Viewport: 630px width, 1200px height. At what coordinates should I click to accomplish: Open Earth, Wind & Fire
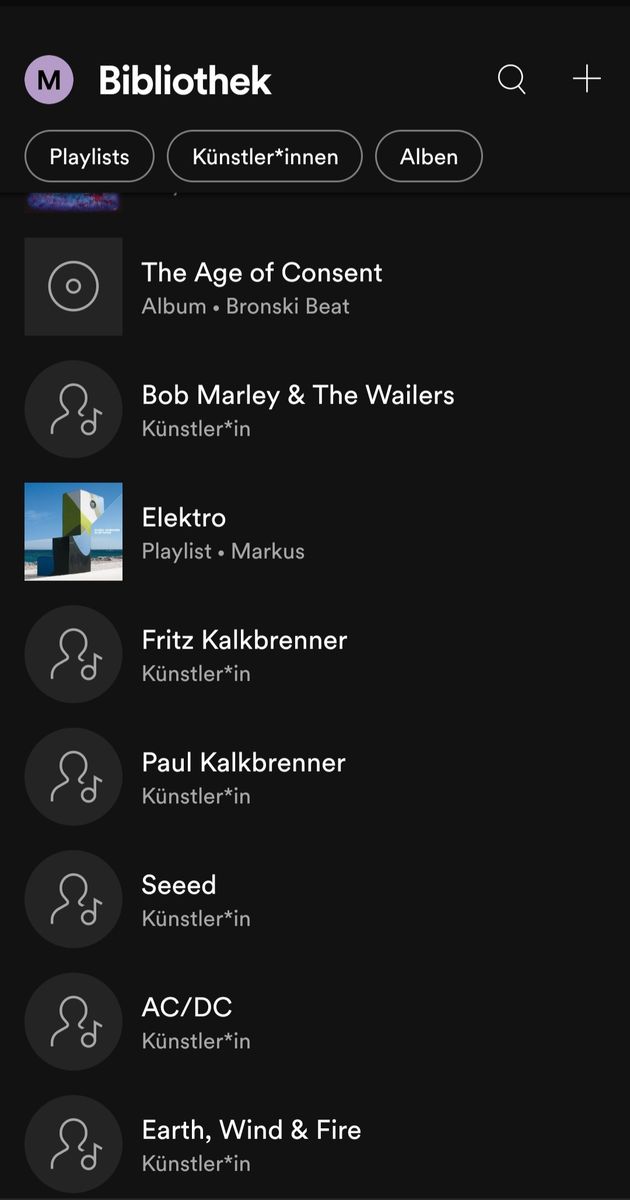tap(251, 1144)
